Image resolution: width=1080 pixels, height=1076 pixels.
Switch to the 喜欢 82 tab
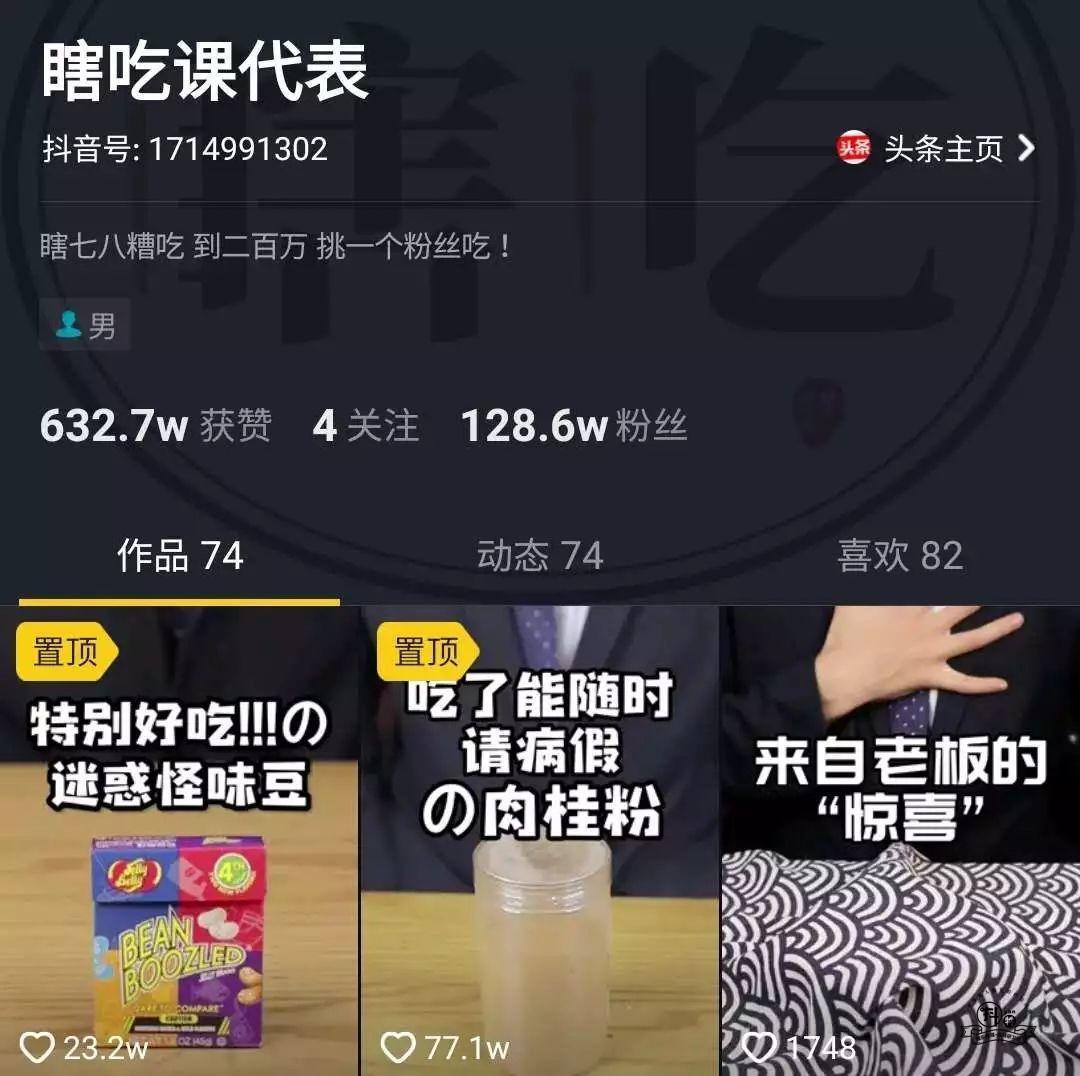900,556
